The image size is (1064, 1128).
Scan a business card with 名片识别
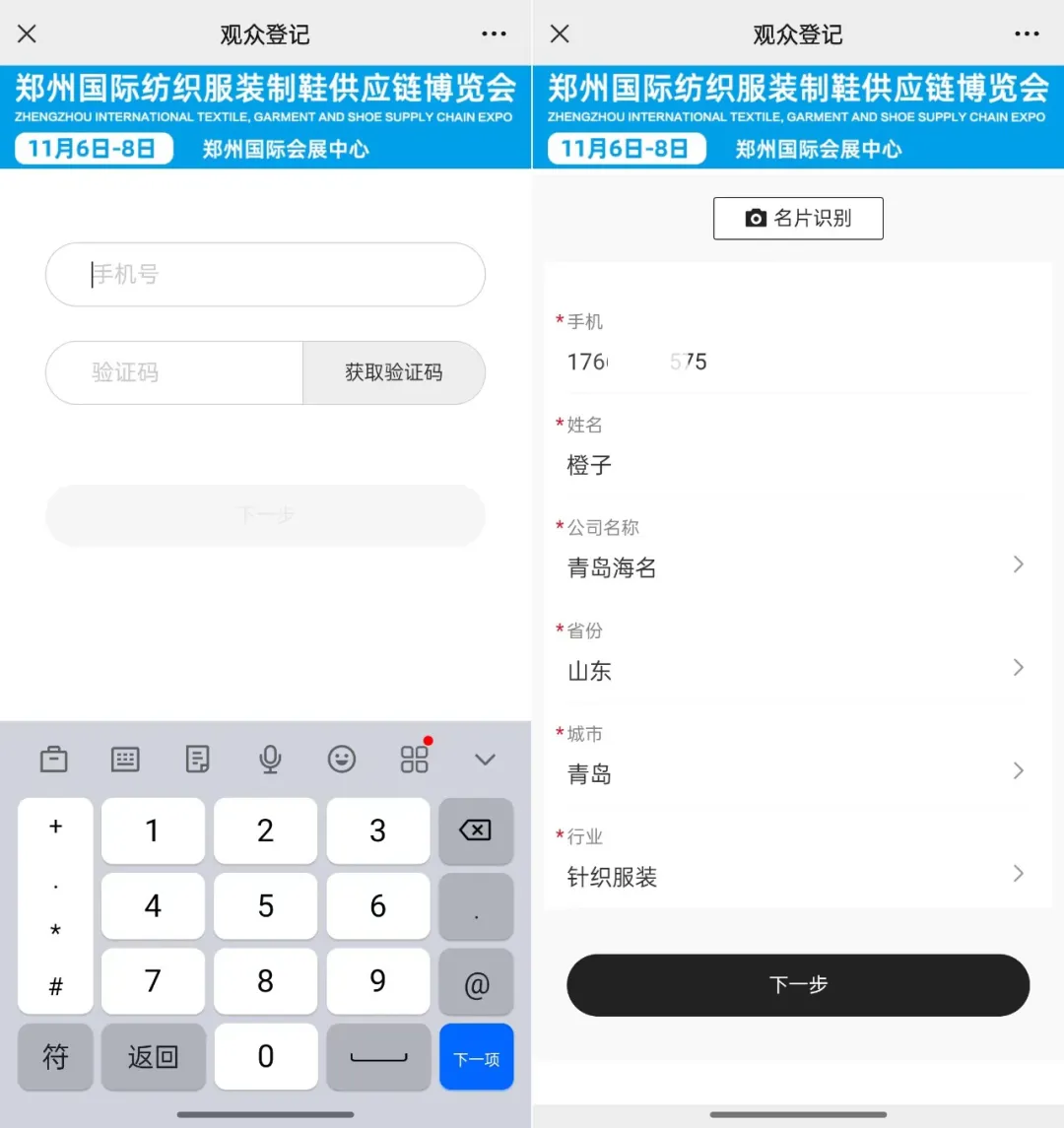click(x=798, y=218)
